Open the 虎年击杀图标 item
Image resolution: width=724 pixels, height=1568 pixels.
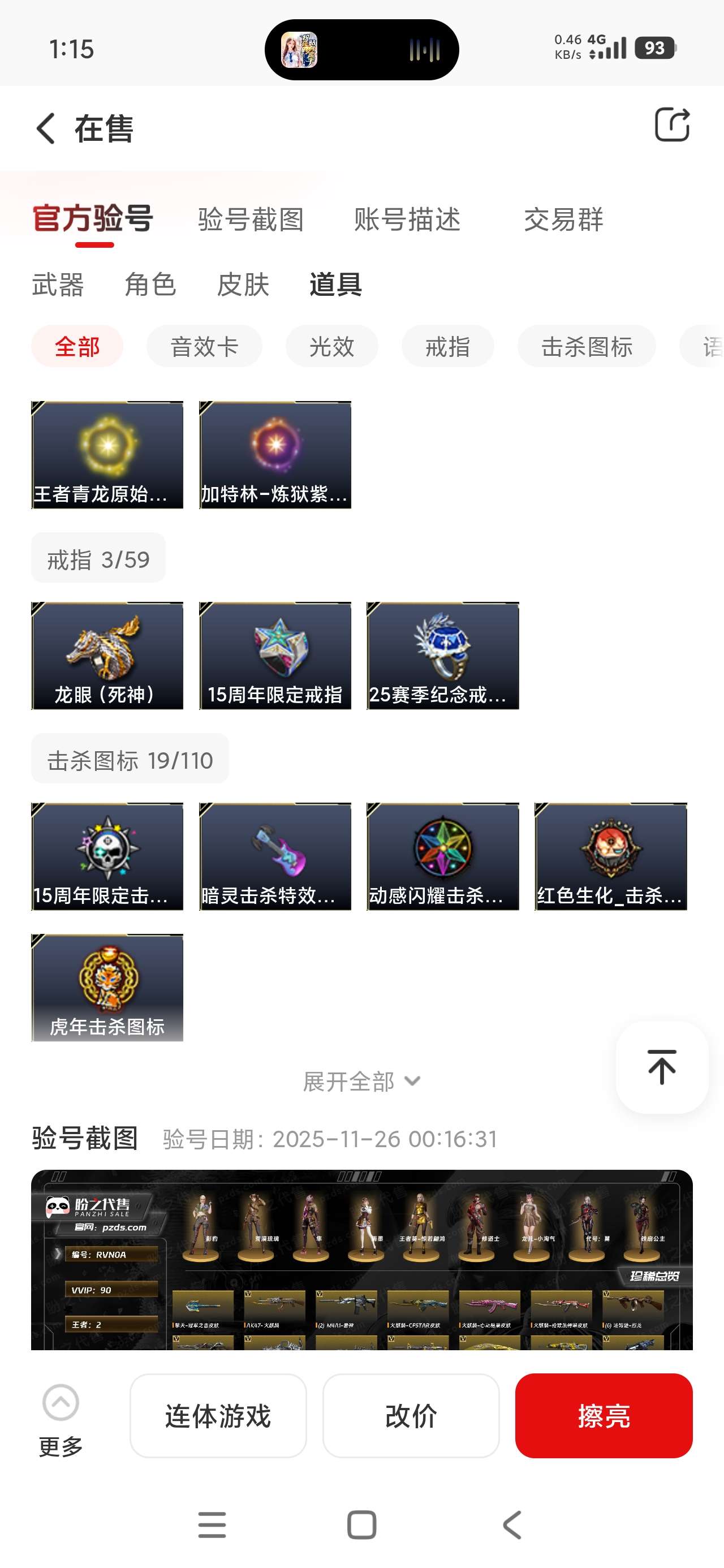(x=107, y=987)
